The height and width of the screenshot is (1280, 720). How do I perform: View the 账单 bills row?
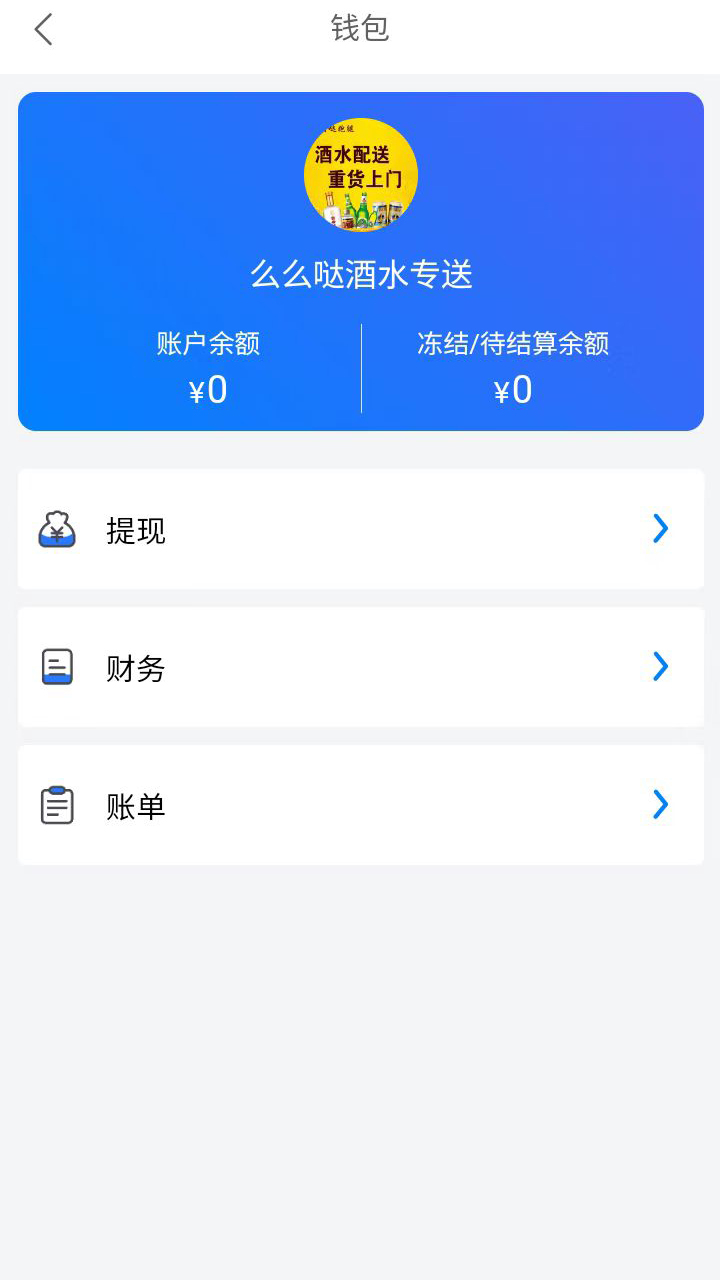point(360,805)
